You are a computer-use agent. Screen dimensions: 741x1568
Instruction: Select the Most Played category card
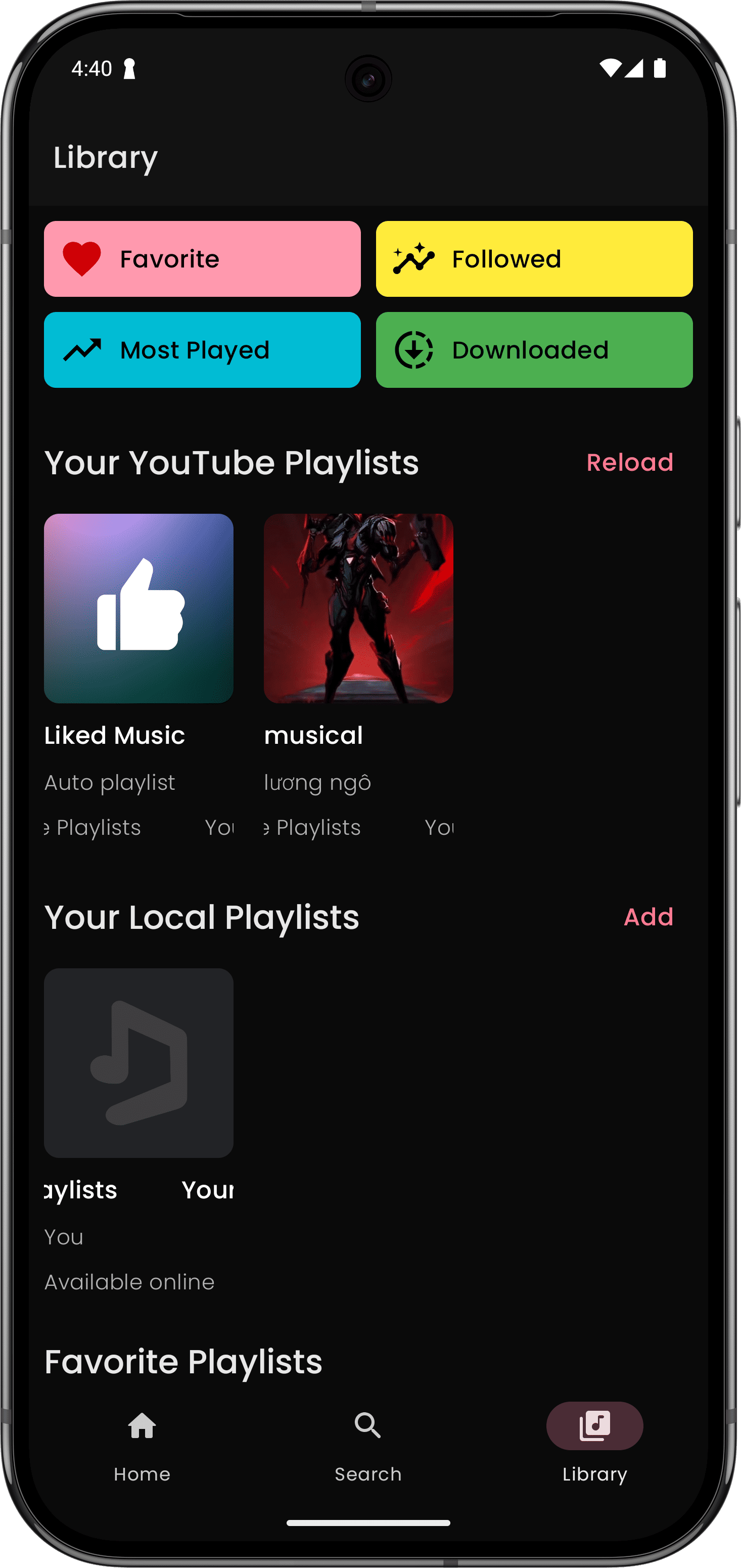(x=201, y=349)
